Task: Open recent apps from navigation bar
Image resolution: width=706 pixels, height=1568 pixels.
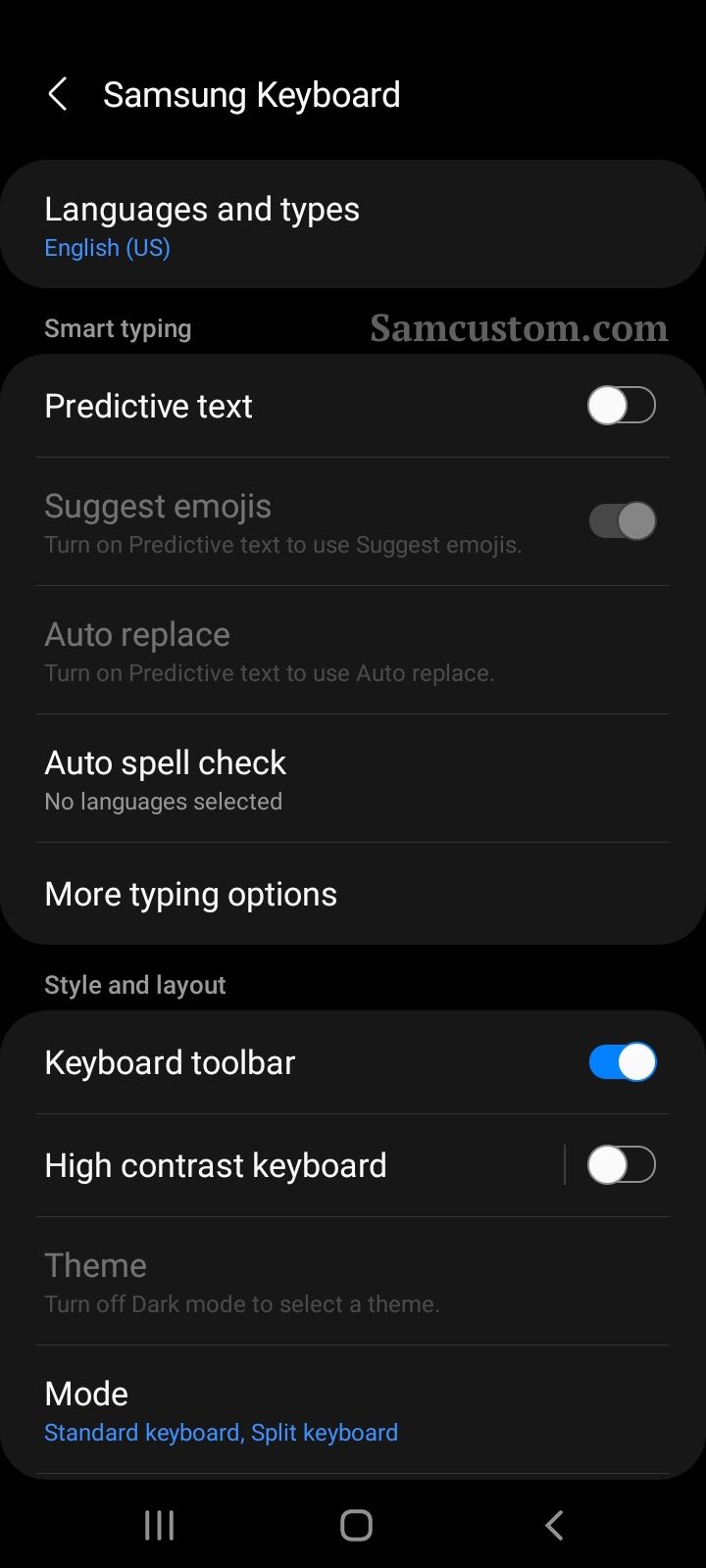Action: coord(159,1525)
